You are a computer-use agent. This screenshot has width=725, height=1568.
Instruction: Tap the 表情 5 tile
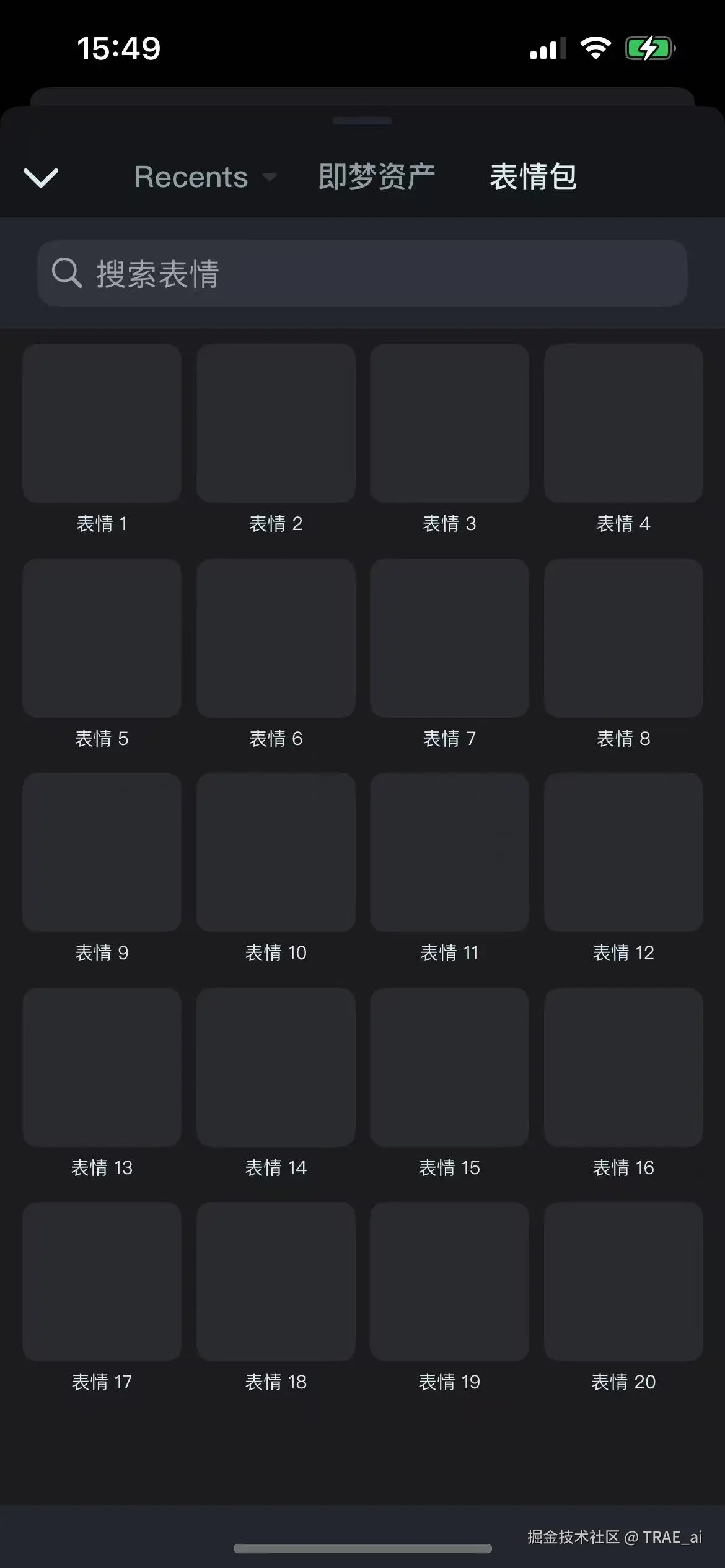click(102, 638)
